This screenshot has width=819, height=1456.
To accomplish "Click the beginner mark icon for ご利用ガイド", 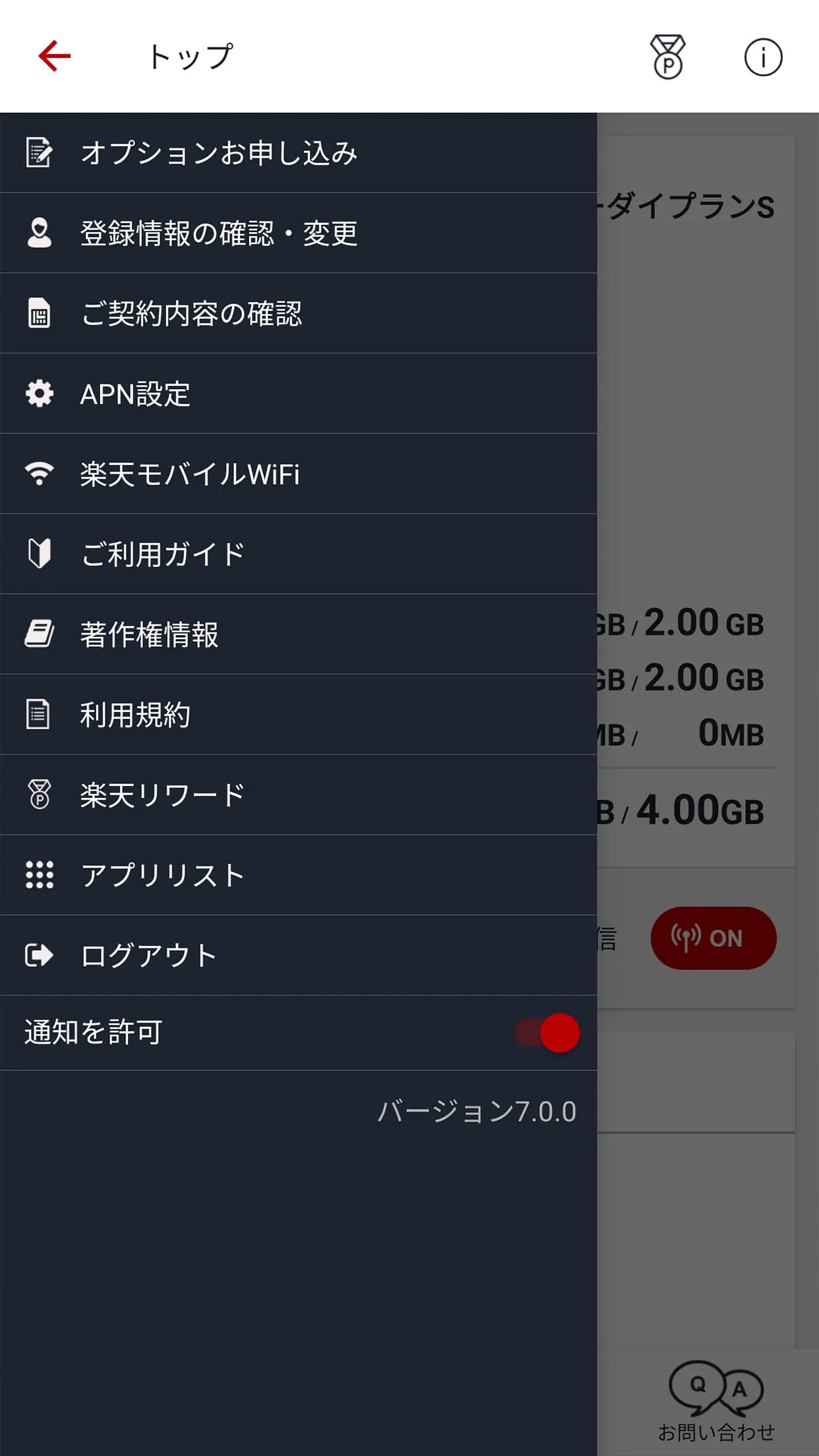I will pos(40,555).
